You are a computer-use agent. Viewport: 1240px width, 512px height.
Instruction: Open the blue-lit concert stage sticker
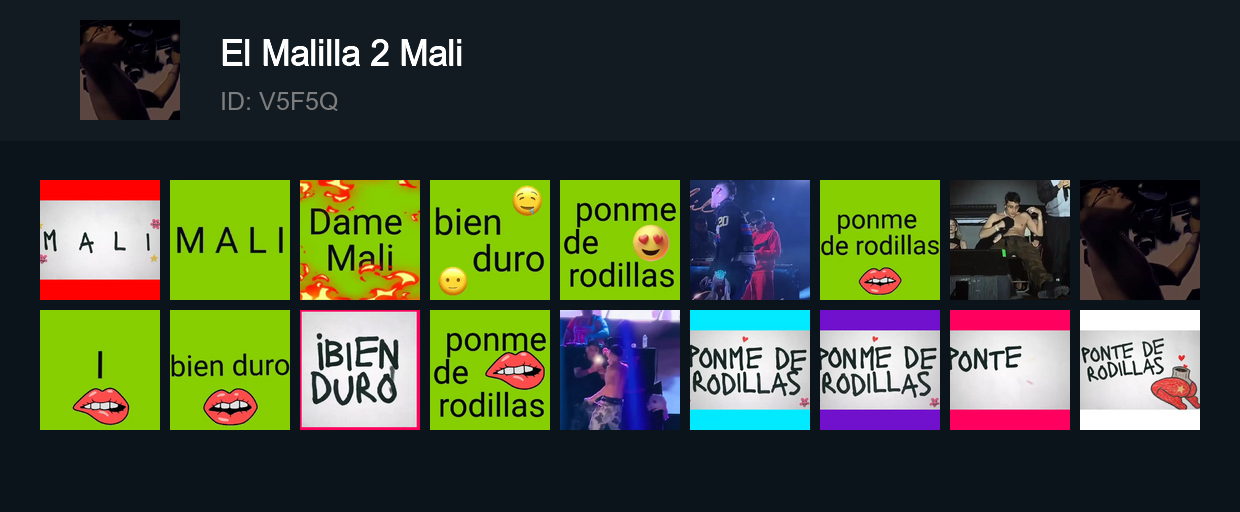tap(750, 240)
